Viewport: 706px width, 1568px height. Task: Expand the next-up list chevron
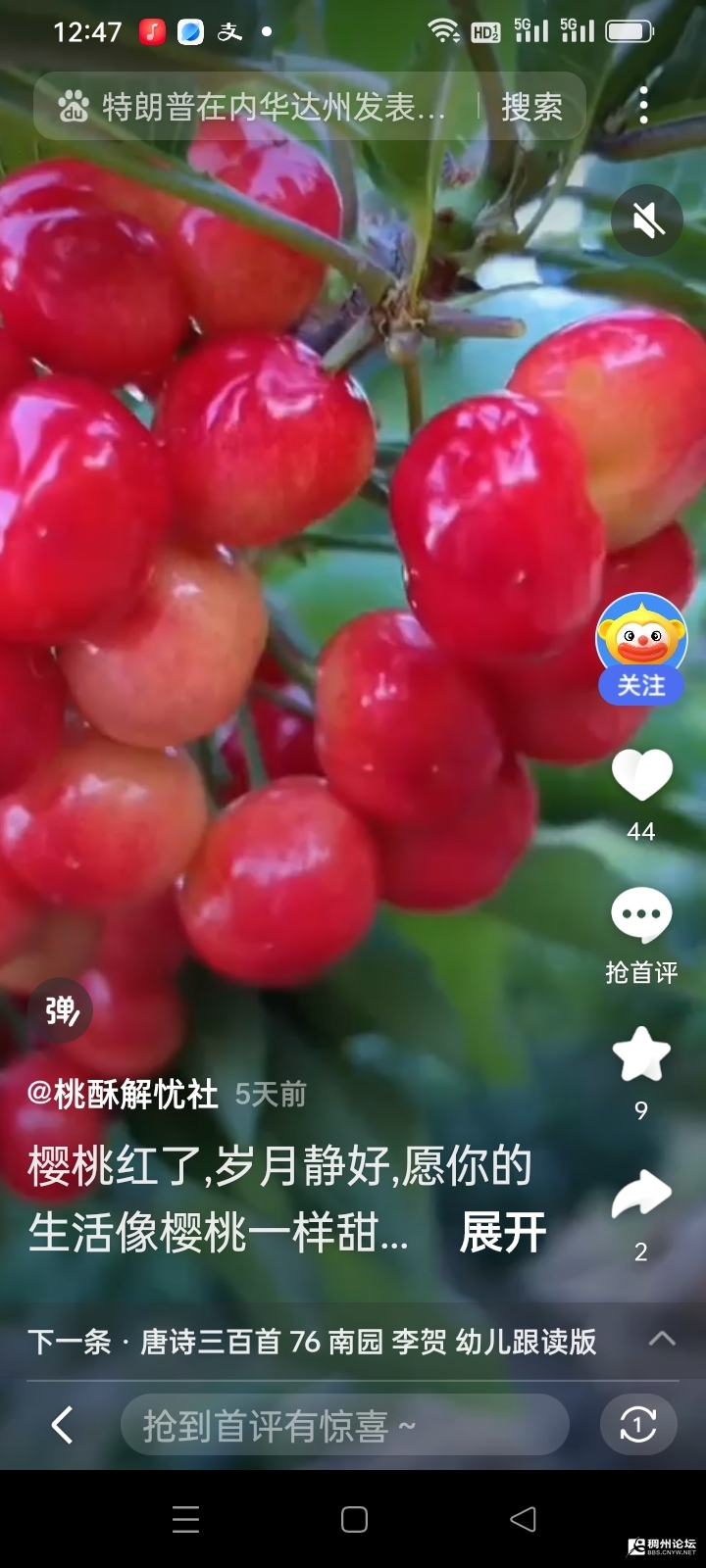tap(663, 1339)
